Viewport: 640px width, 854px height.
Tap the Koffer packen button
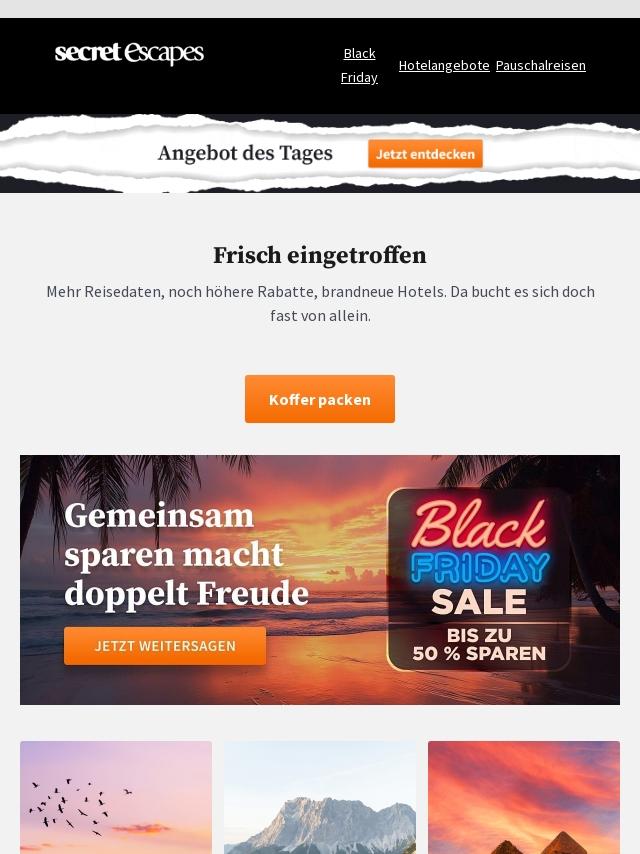coord(320,399)
